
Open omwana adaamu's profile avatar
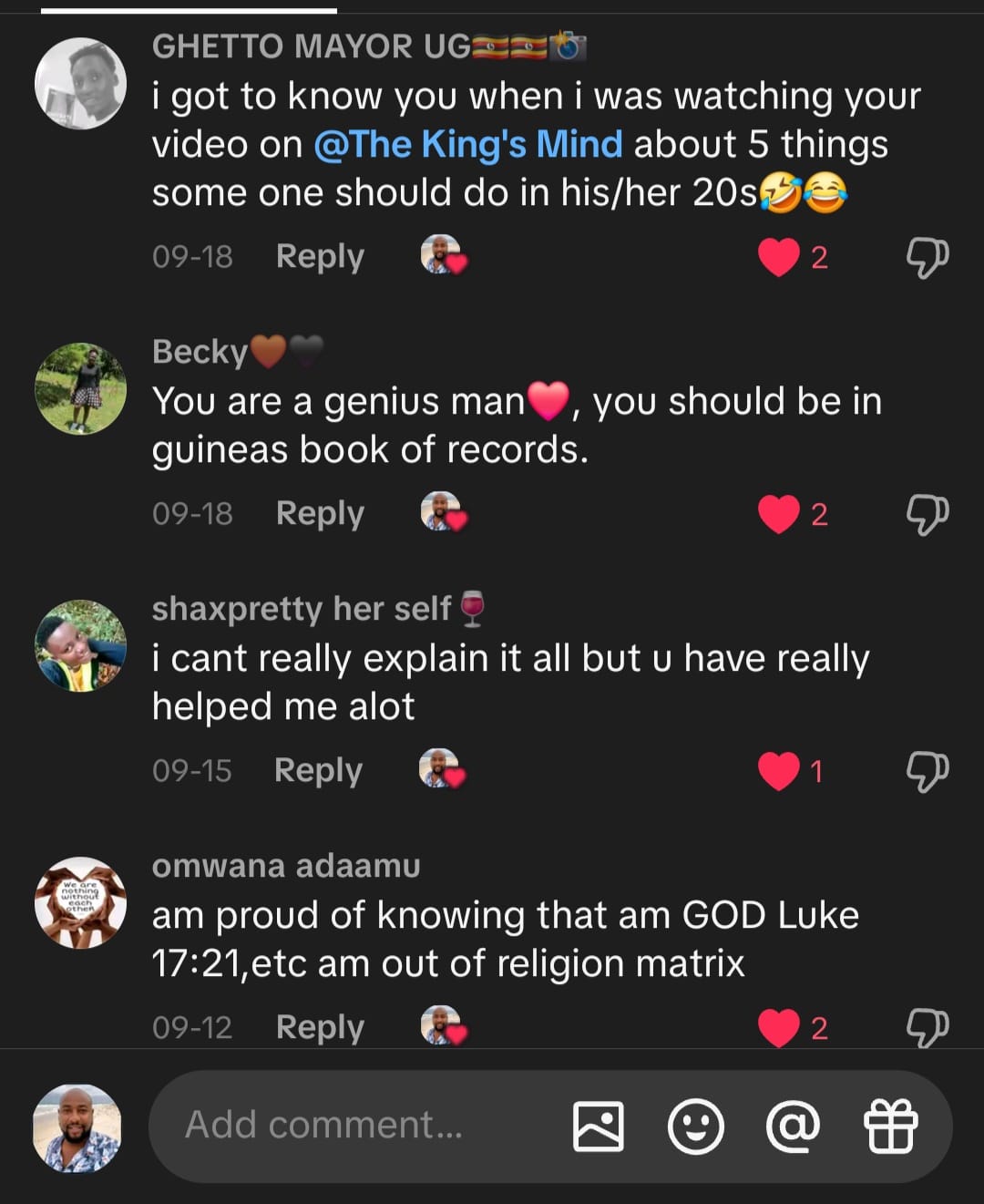[x=80, y=902]
